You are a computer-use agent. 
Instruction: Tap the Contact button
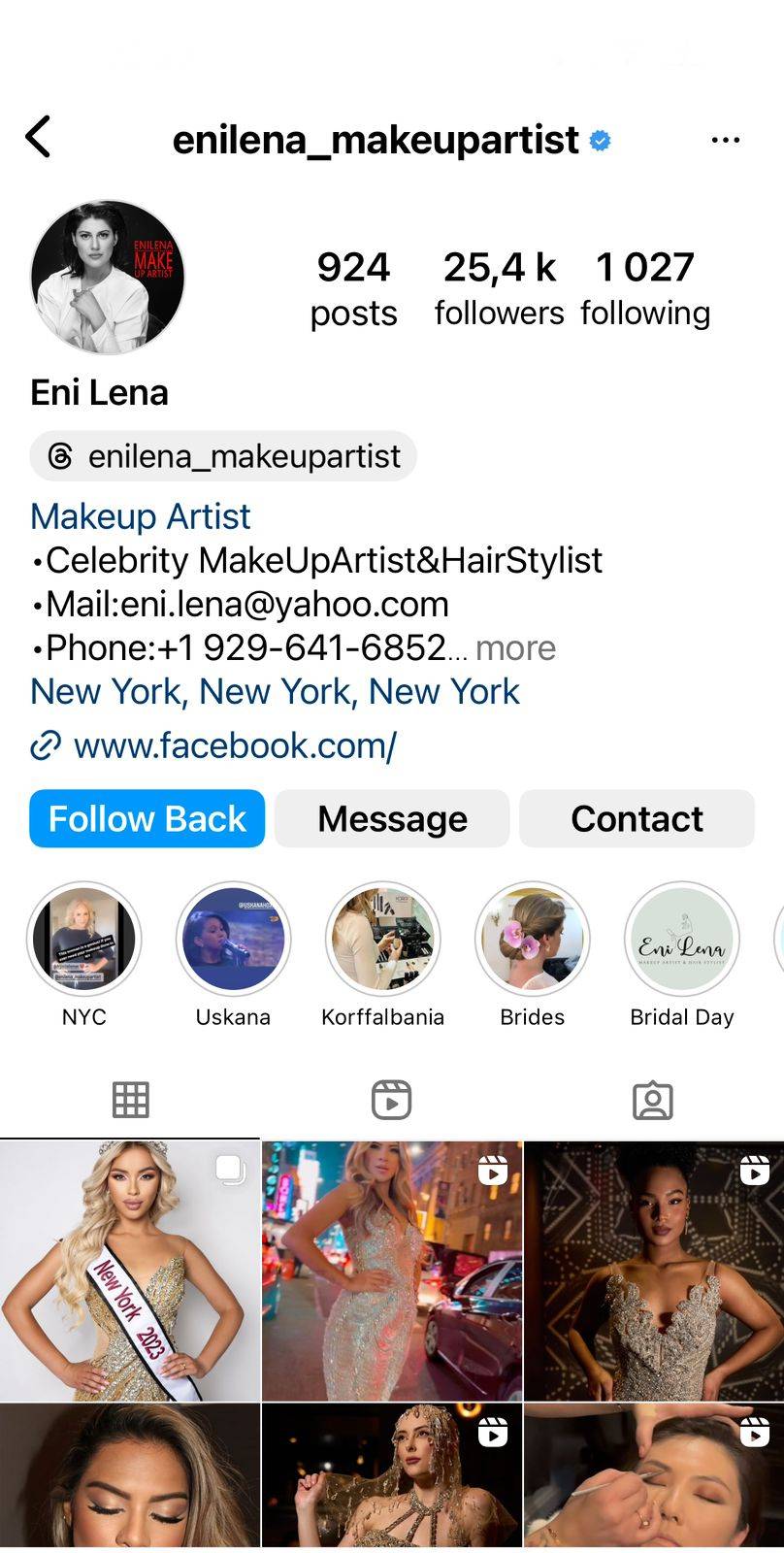[637, 818]
